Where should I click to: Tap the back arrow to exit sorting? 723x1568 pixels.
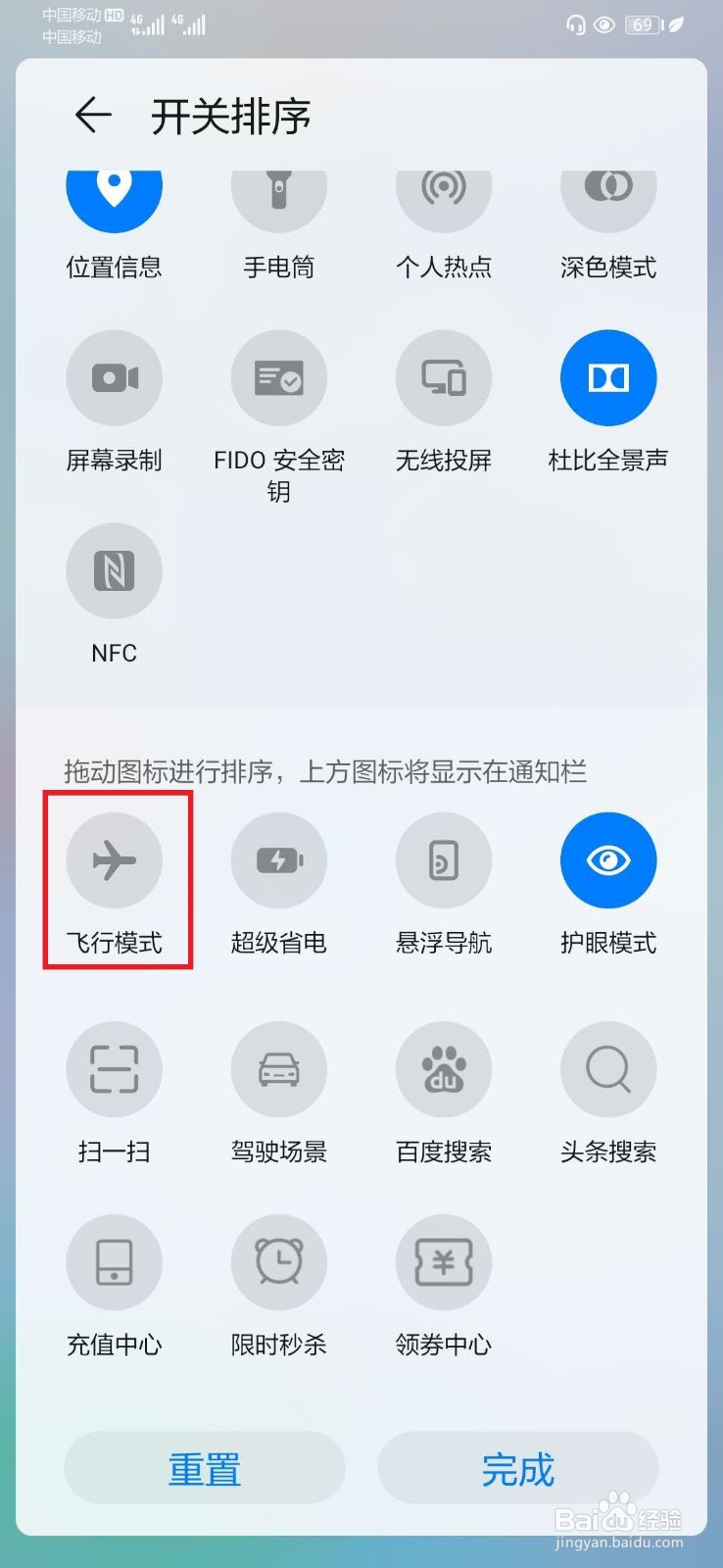pyautogui.click(x=92, y=115)
